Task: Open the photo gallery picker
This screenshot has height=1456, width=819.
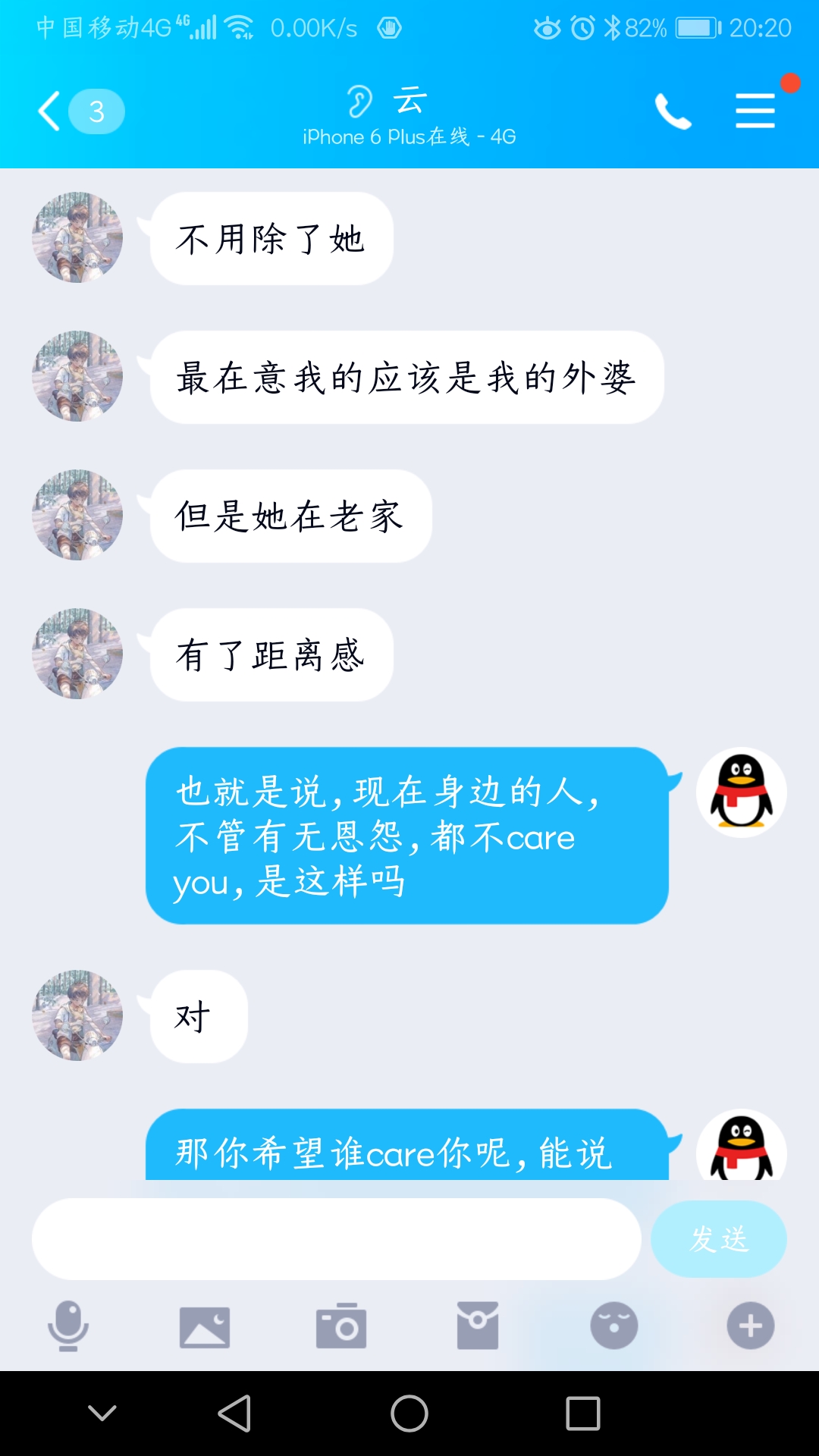Action: click(205, 1326)
